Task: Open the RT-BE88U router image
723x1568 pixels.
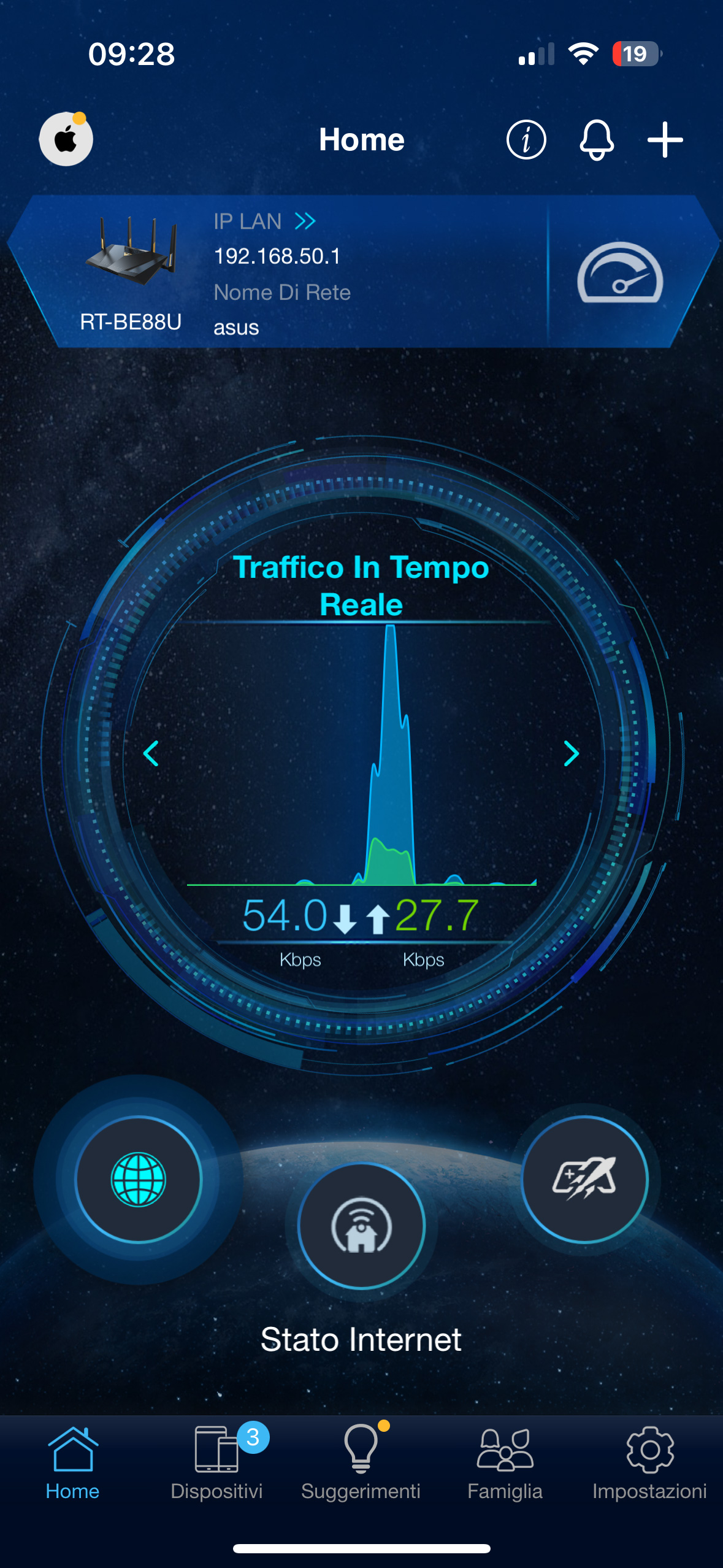Action: click(x=131, y=253)
